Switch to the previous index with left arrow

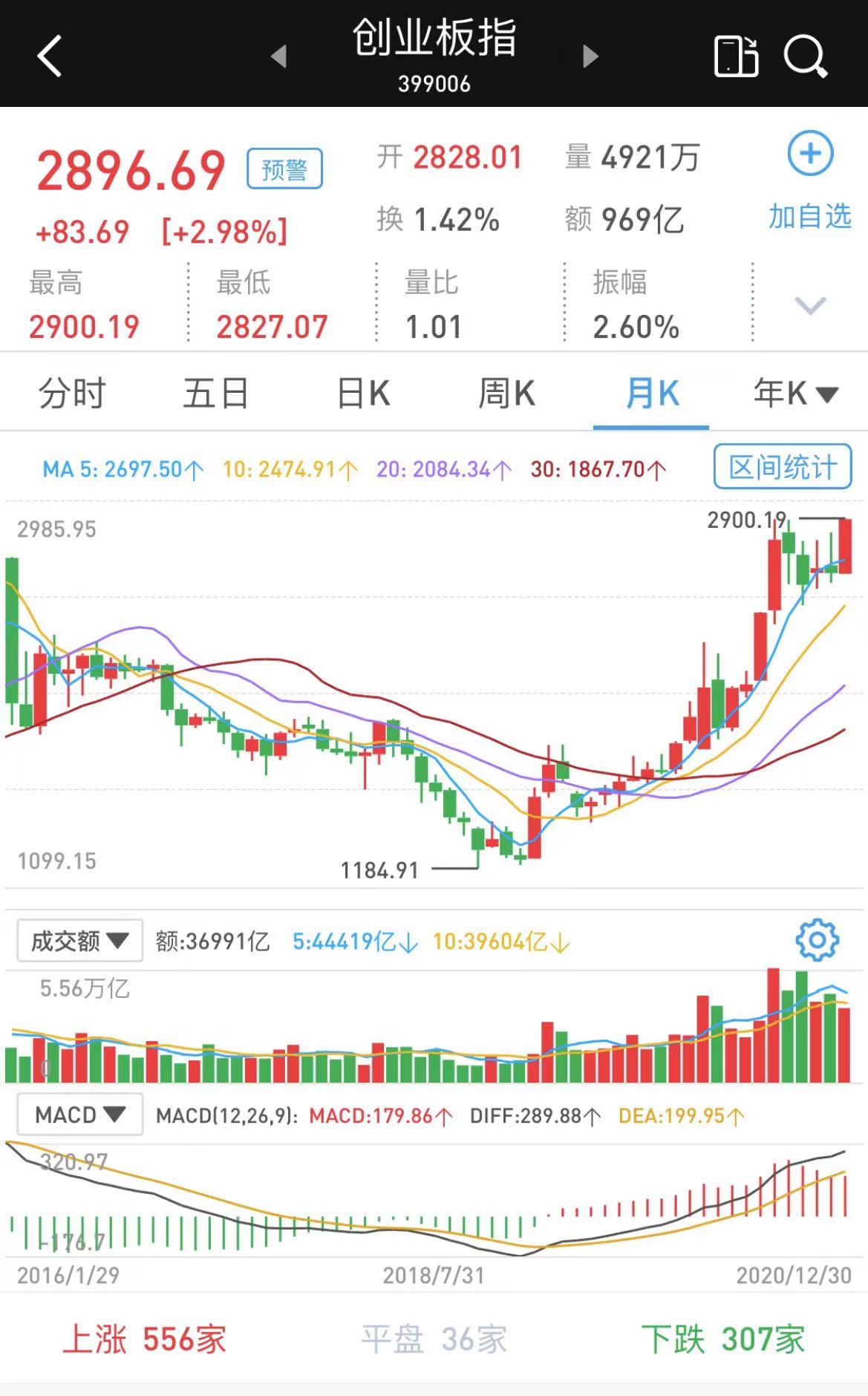[279, 56]
